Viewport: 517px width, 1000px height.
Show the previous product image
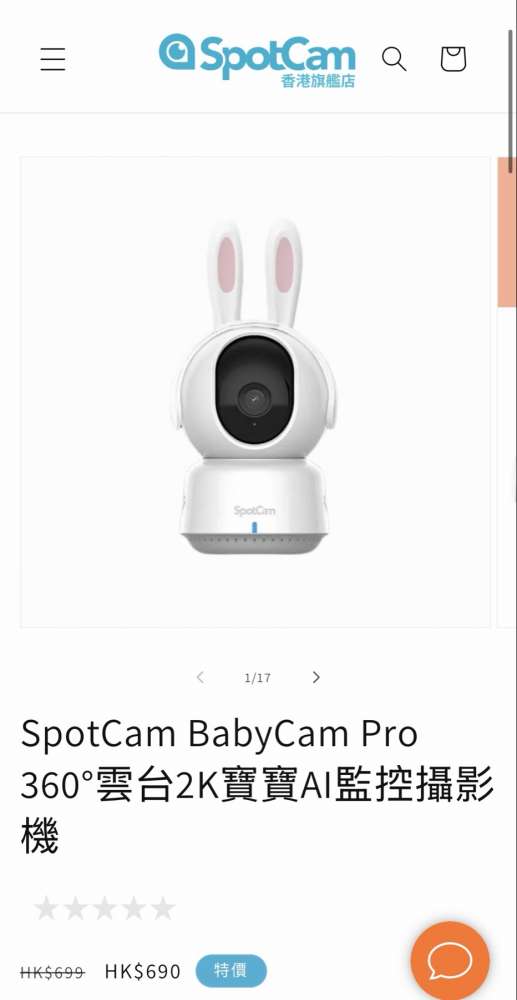click(200, 677)
